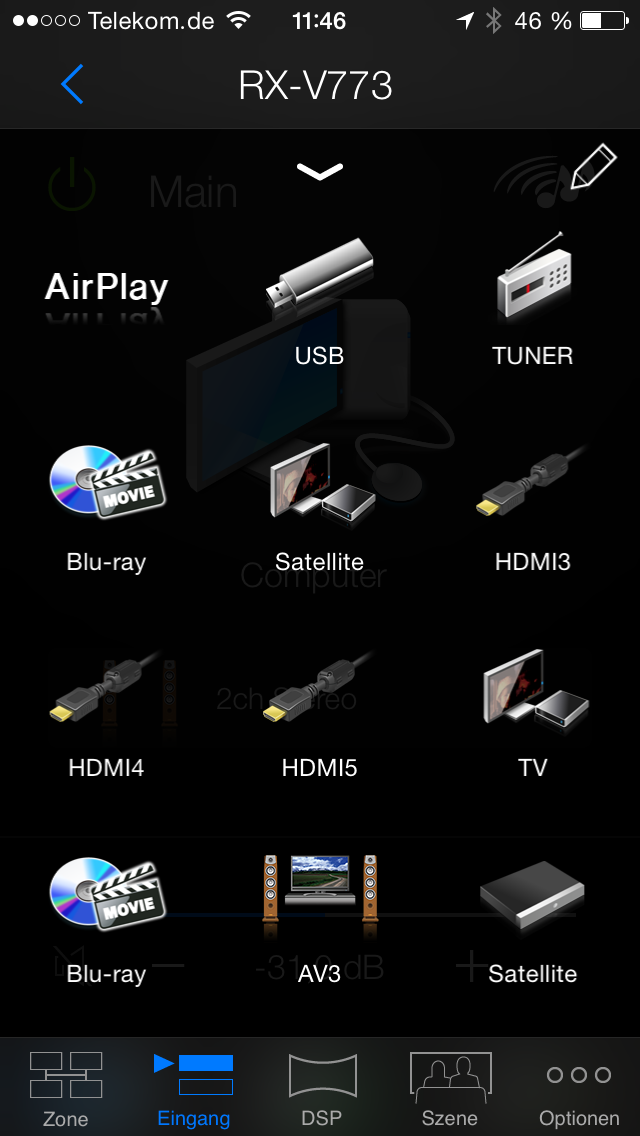Choose the AV3 input
Image resolution: width=640 pixels, height=1136 pixels.
tap(320, 919)
